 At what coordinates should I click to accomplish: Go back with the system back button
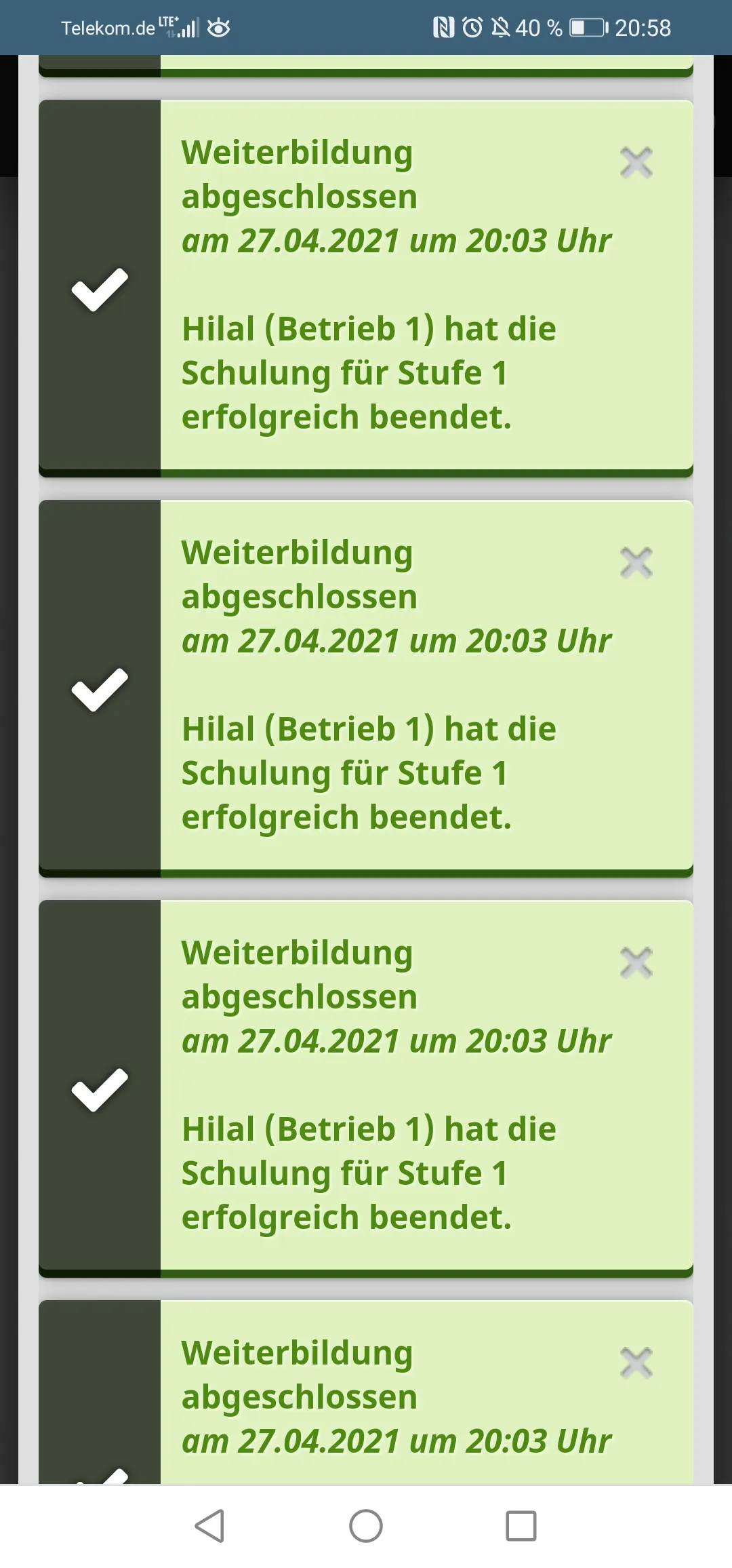[209, 1526]
